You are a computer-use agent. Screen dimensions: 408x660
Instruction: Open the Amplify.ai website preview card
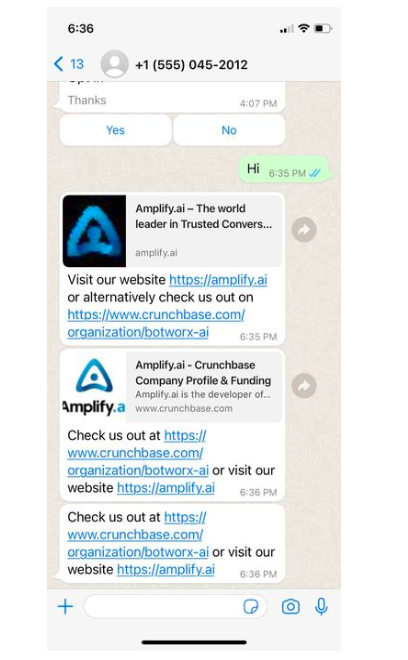pos(172,231)
